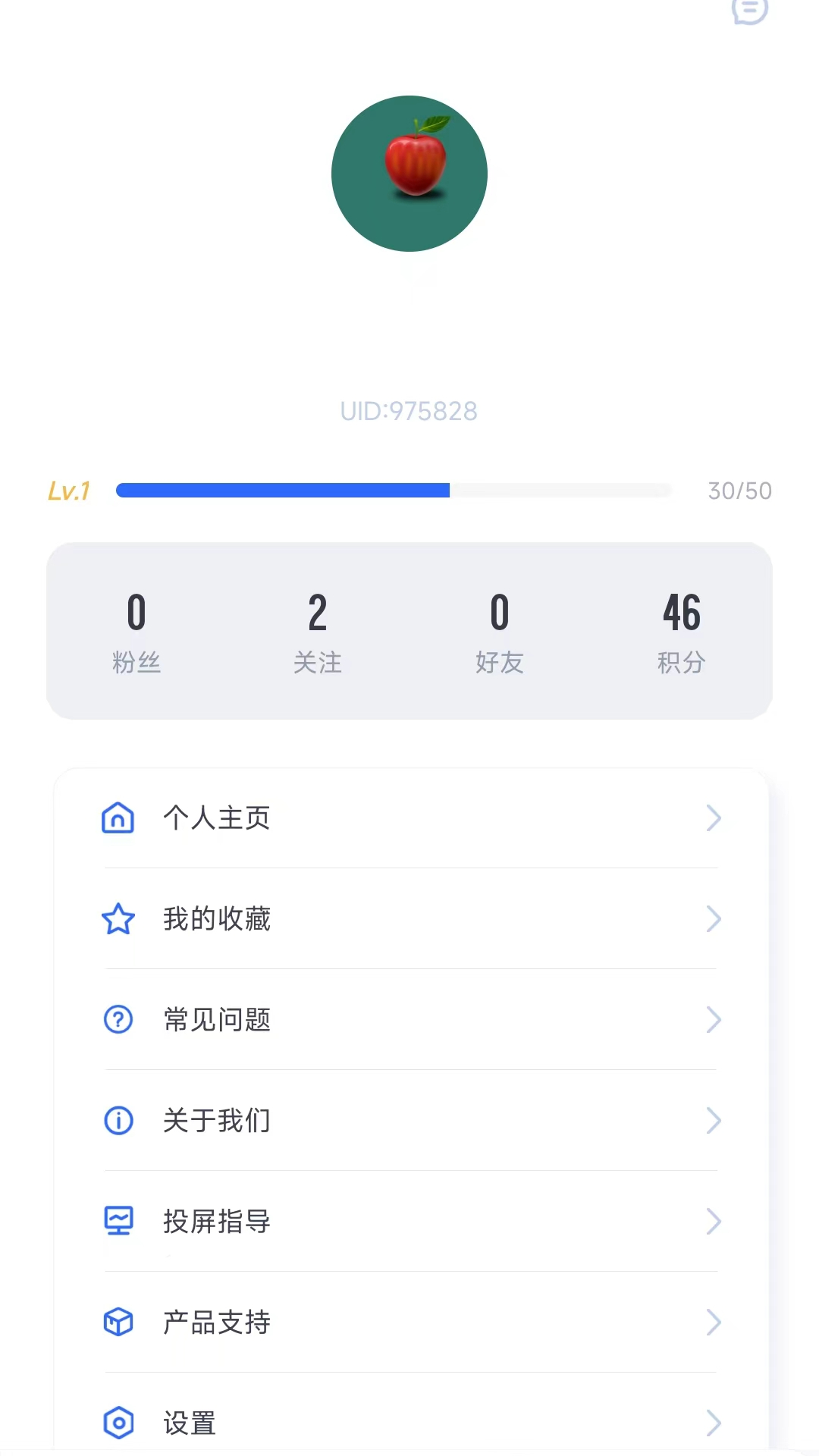Viewport: 819px width, 1456px height.
Task: Select the 投屏指导 menu entry
Action: (216, 1222)
